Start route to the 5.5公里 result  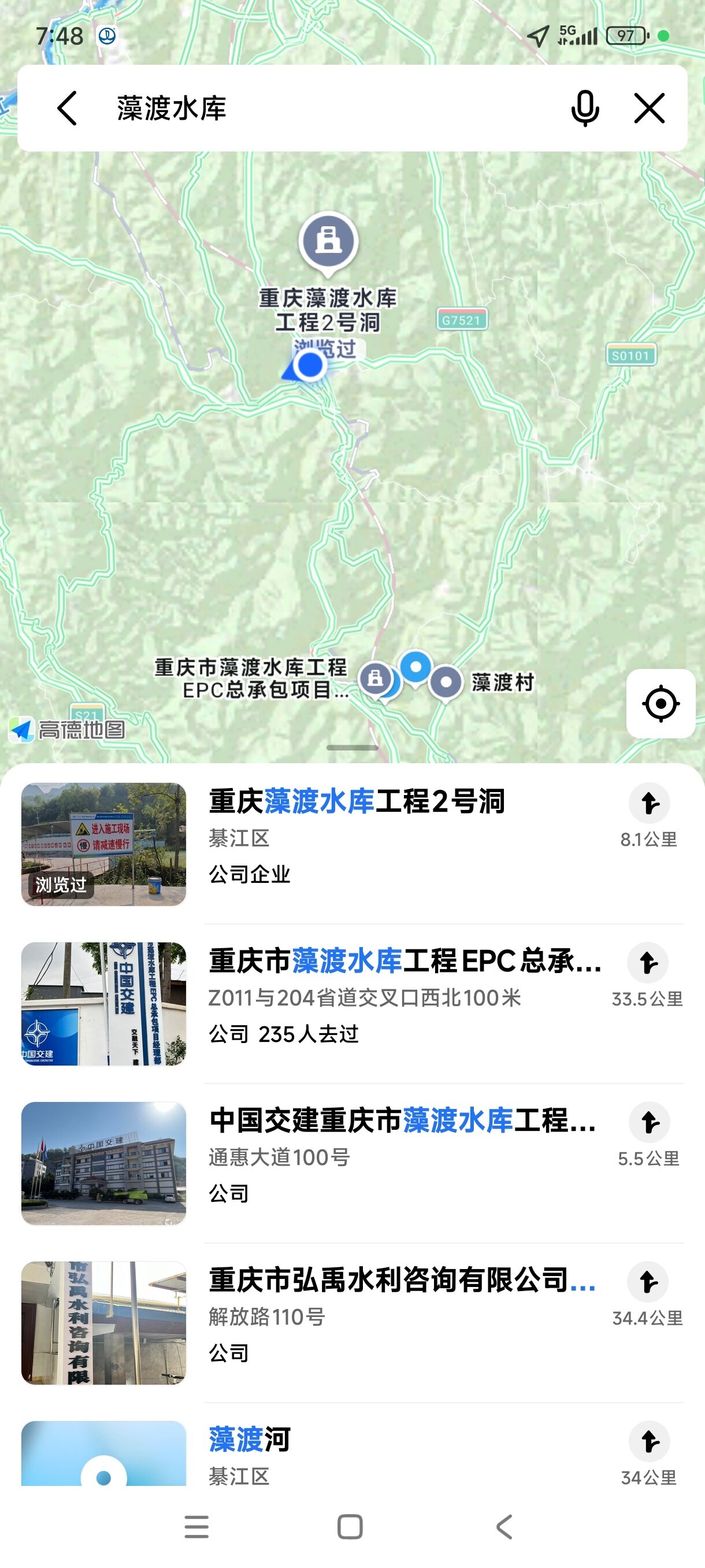pyautogui.click(x=649, y=1122)
